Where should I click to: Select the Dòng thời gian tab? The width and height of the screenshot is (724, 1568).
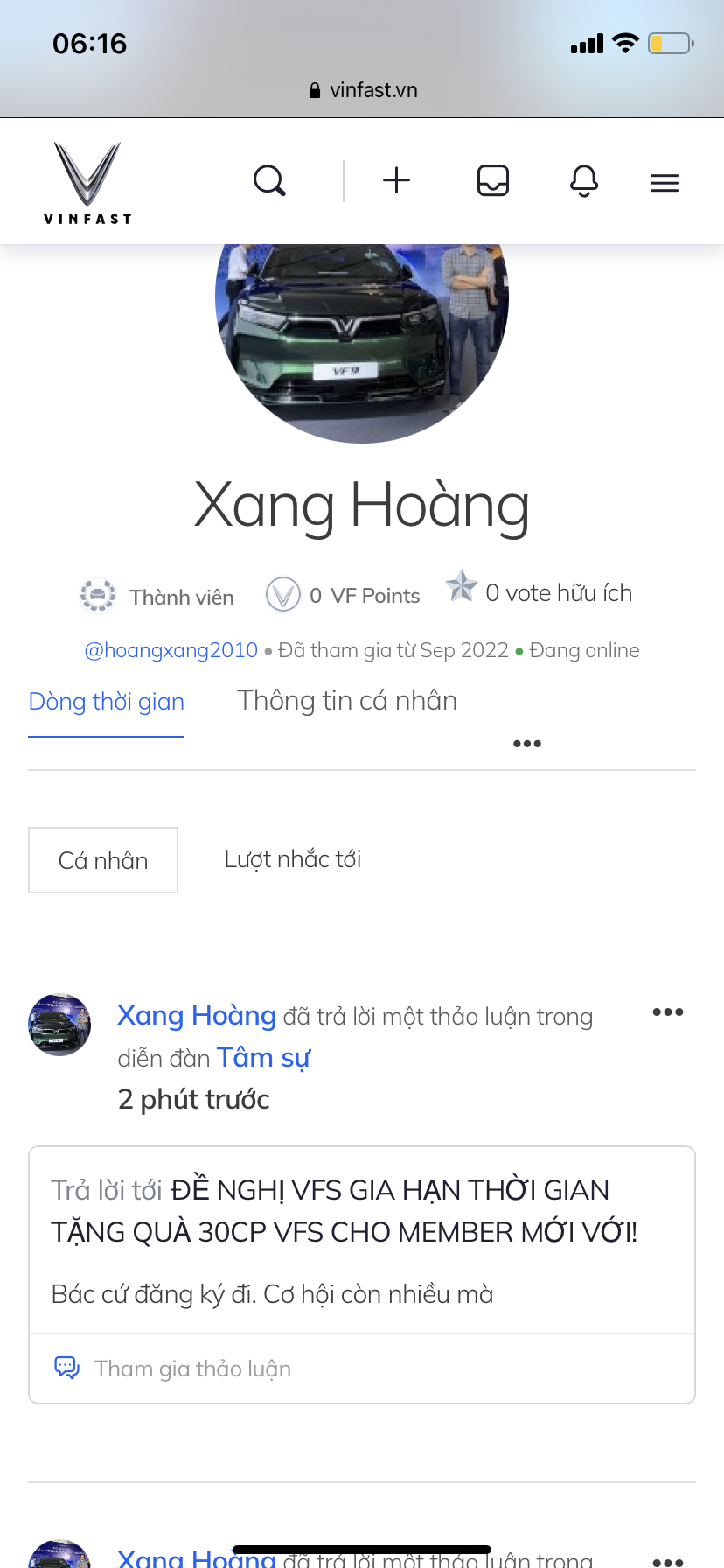point(107,702)
